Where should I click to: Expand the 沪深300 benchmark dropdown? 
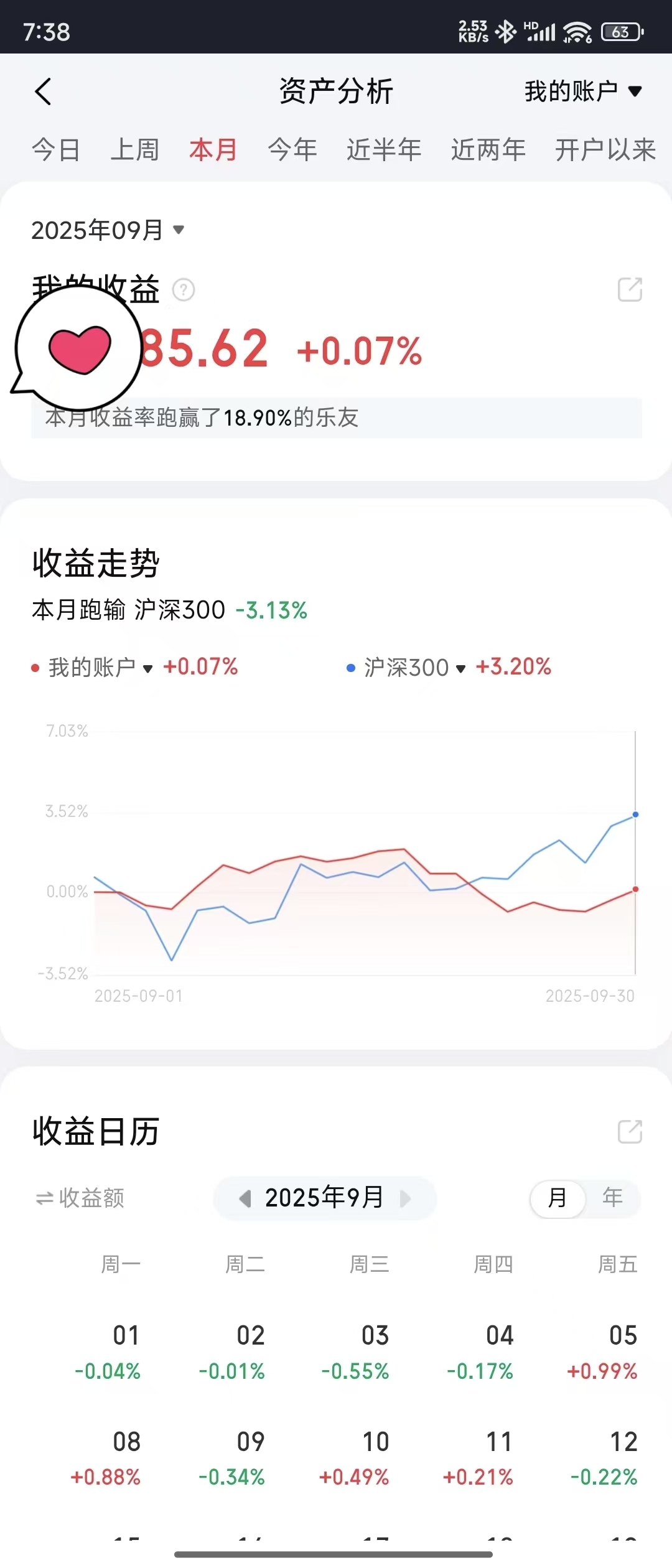[x=415, y=668]
